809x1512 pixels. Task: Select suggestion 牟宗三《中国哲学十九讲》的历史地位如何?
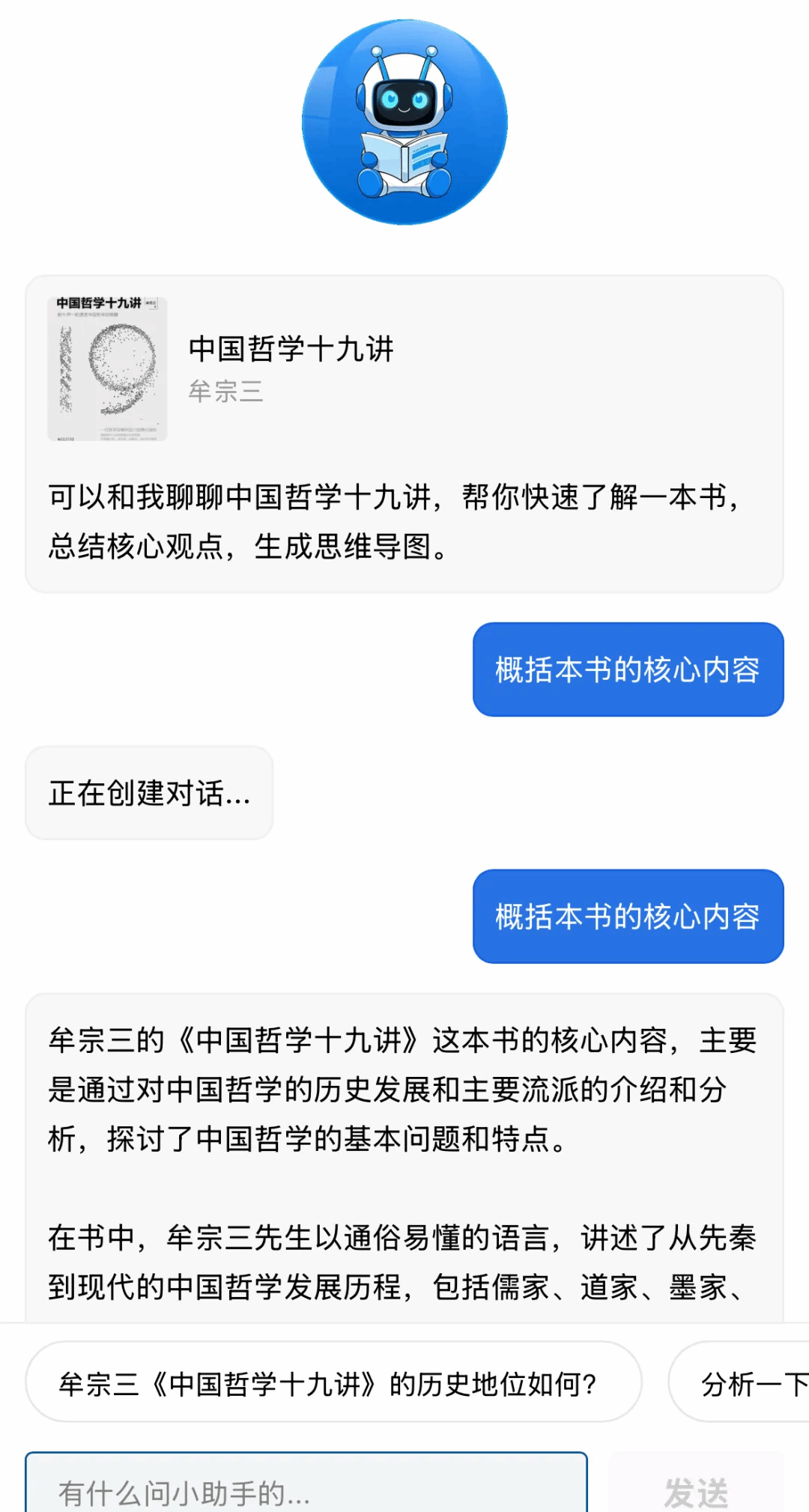(x=333, y=1384)
